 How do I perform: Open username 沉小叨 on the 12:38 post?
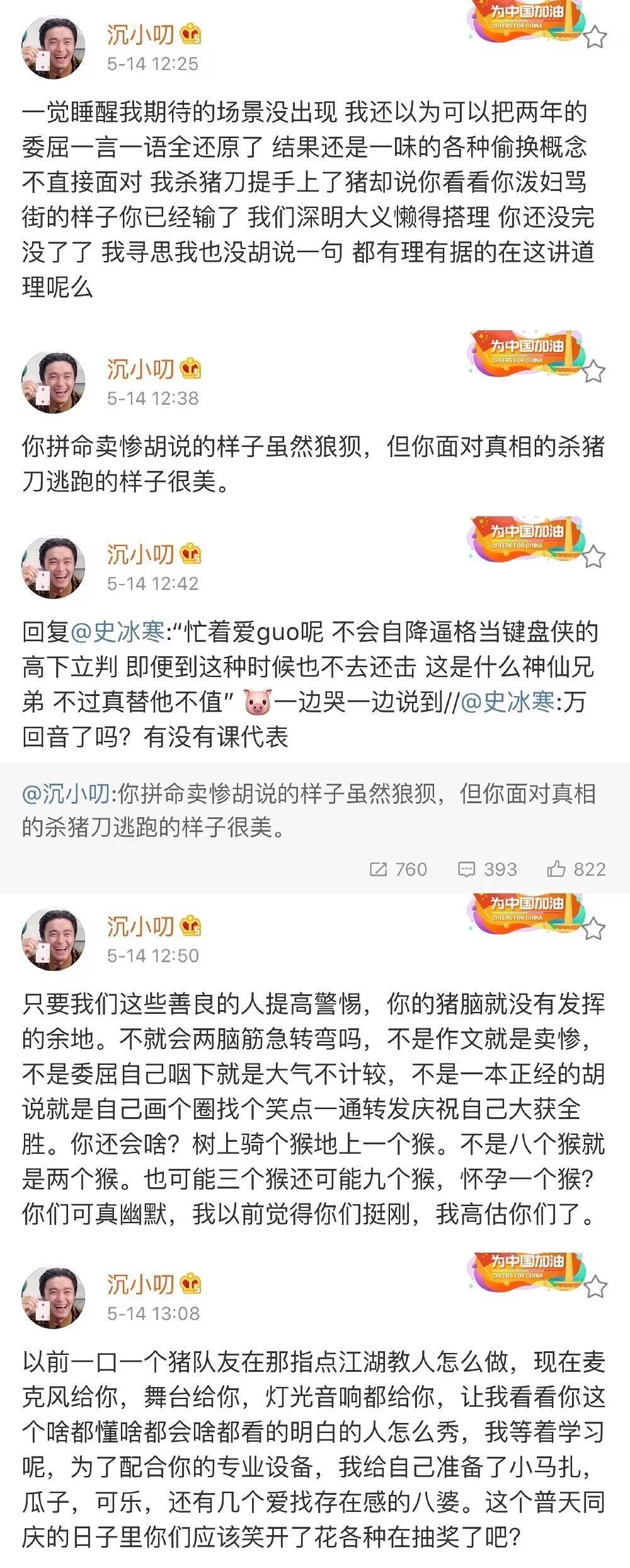click(140, 369)
